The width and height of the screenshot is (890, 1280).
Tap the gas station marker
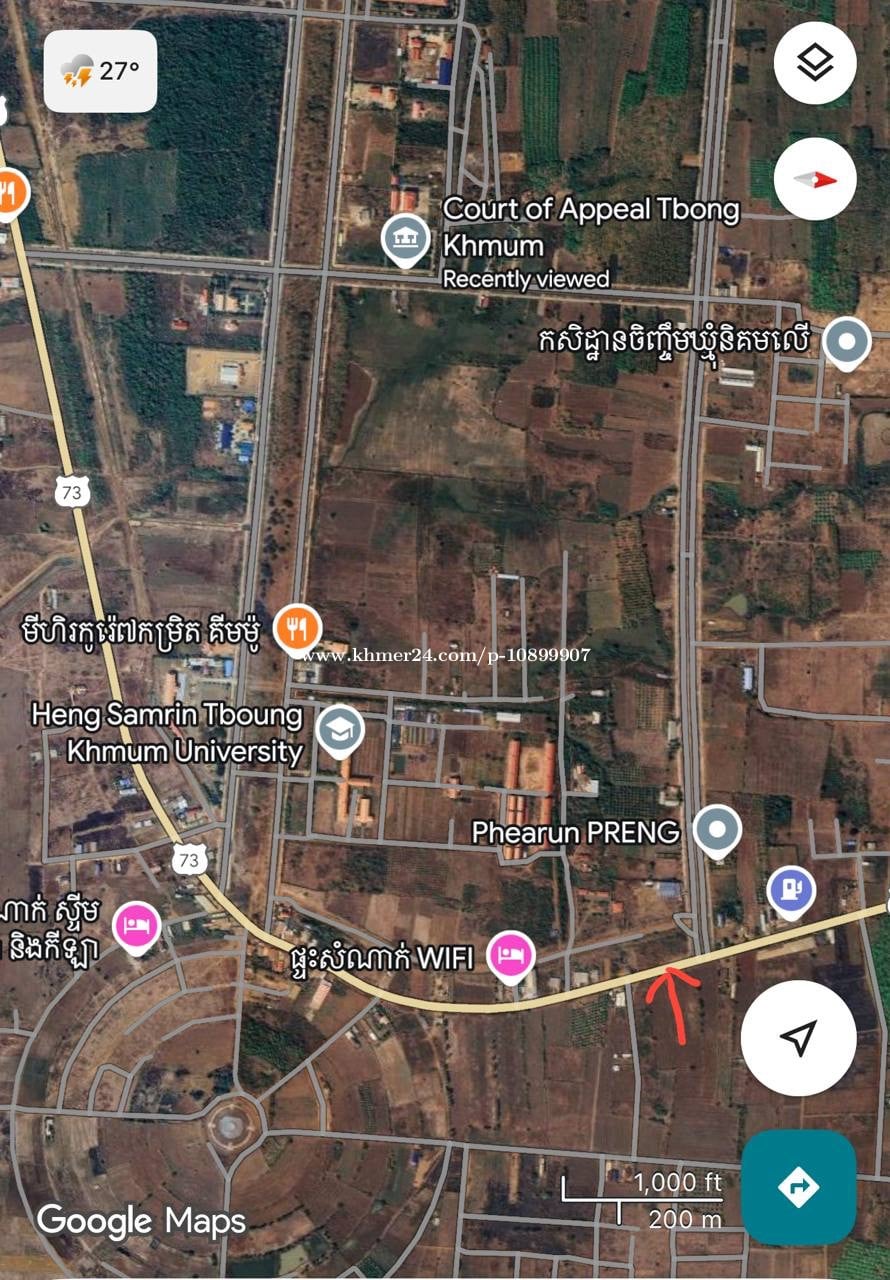pyautogui.click(x=791, y=890)
